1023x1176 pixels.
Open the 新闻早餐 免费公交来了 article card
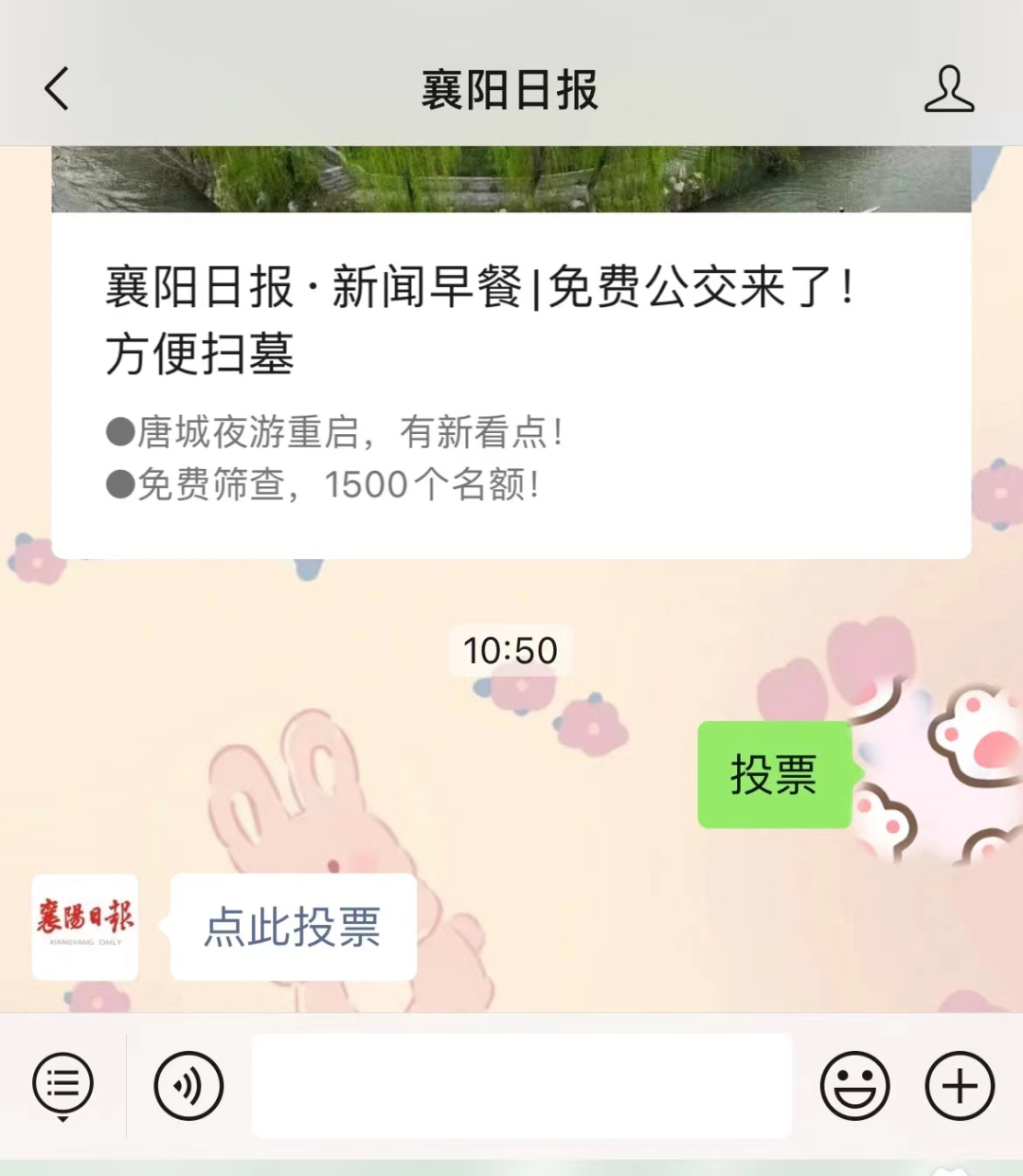511,379
